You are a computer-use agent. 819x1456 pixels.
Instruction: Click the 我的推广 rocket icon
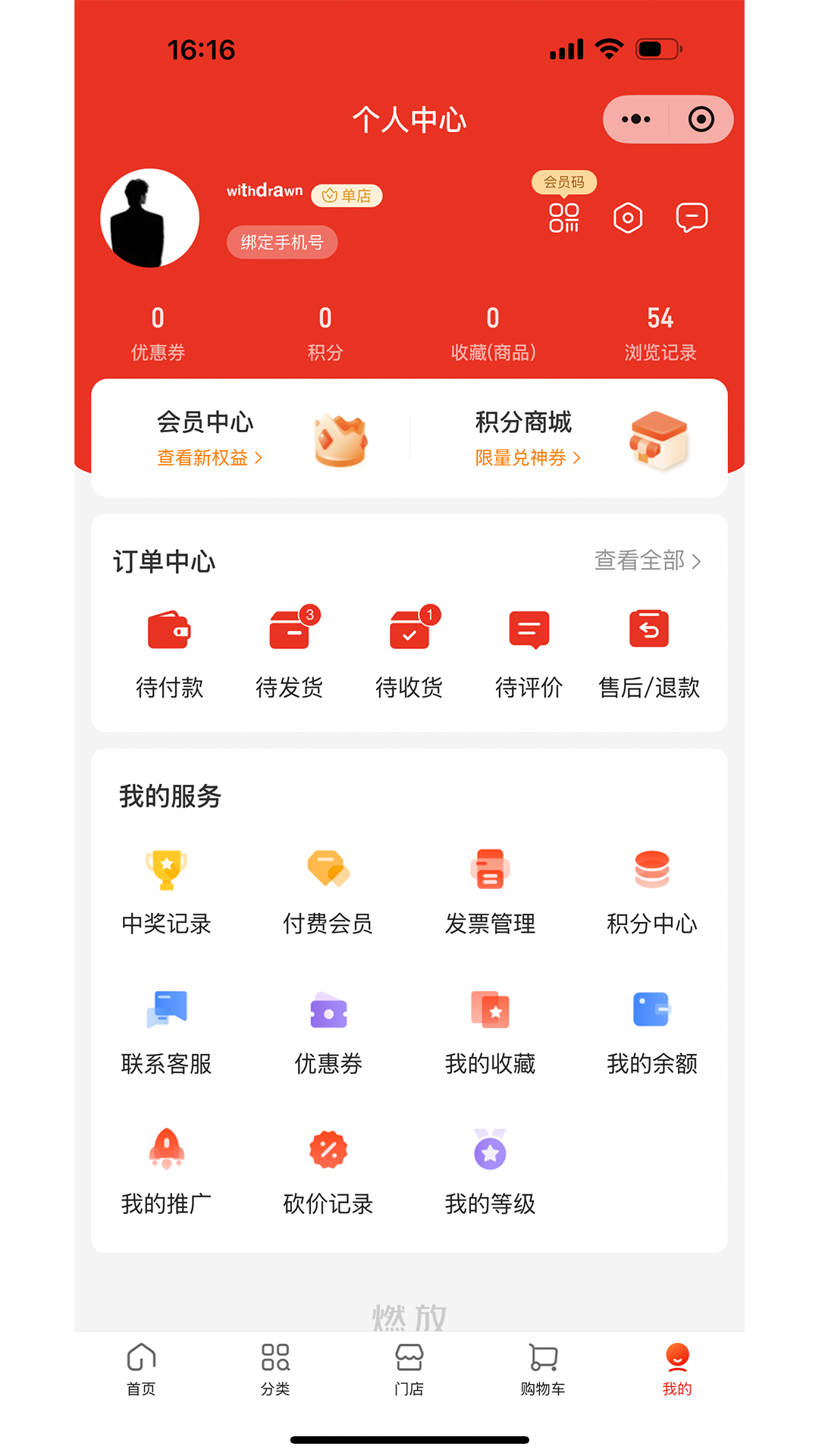[x=166, y=1150]
